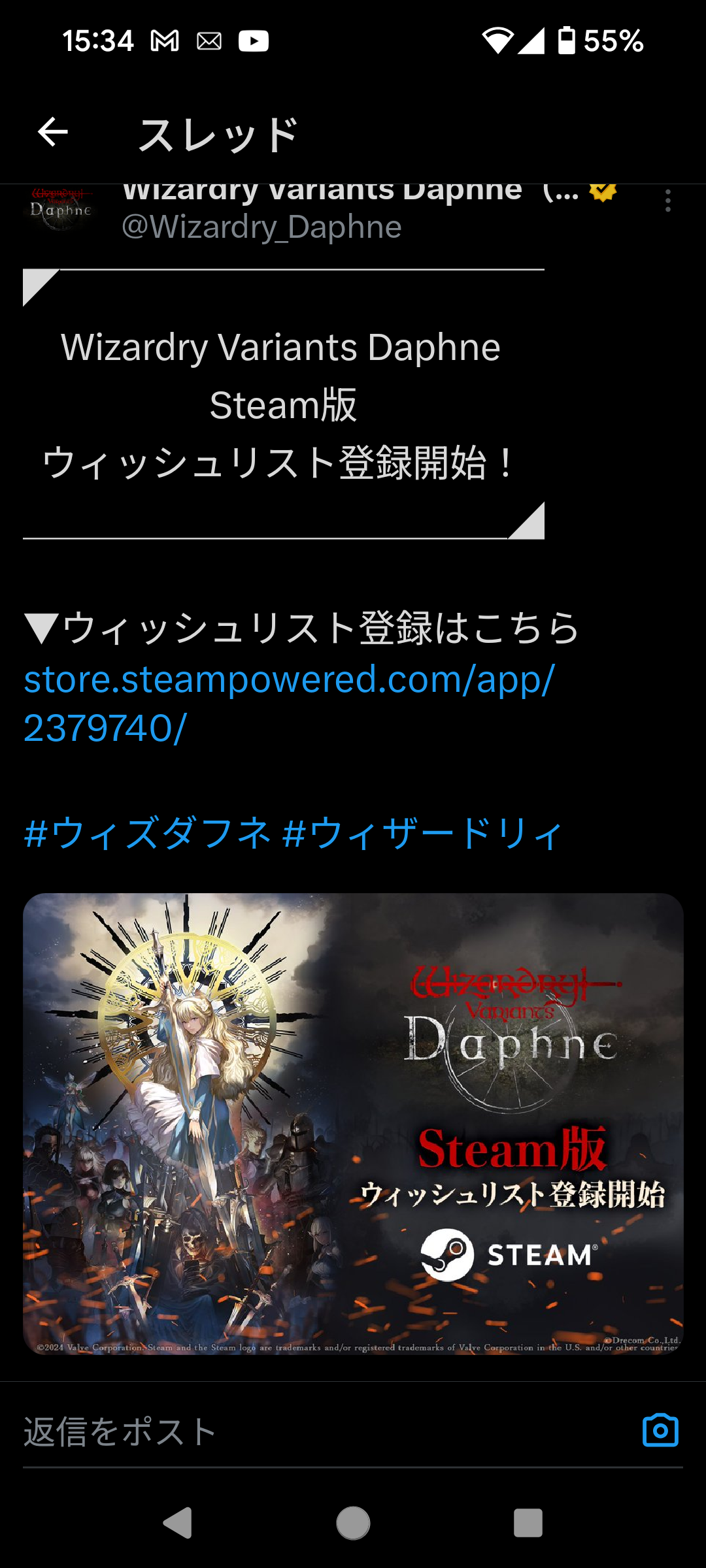Attach a photo with the camera icon
706x1568 pixels.
click(660, 1431)
